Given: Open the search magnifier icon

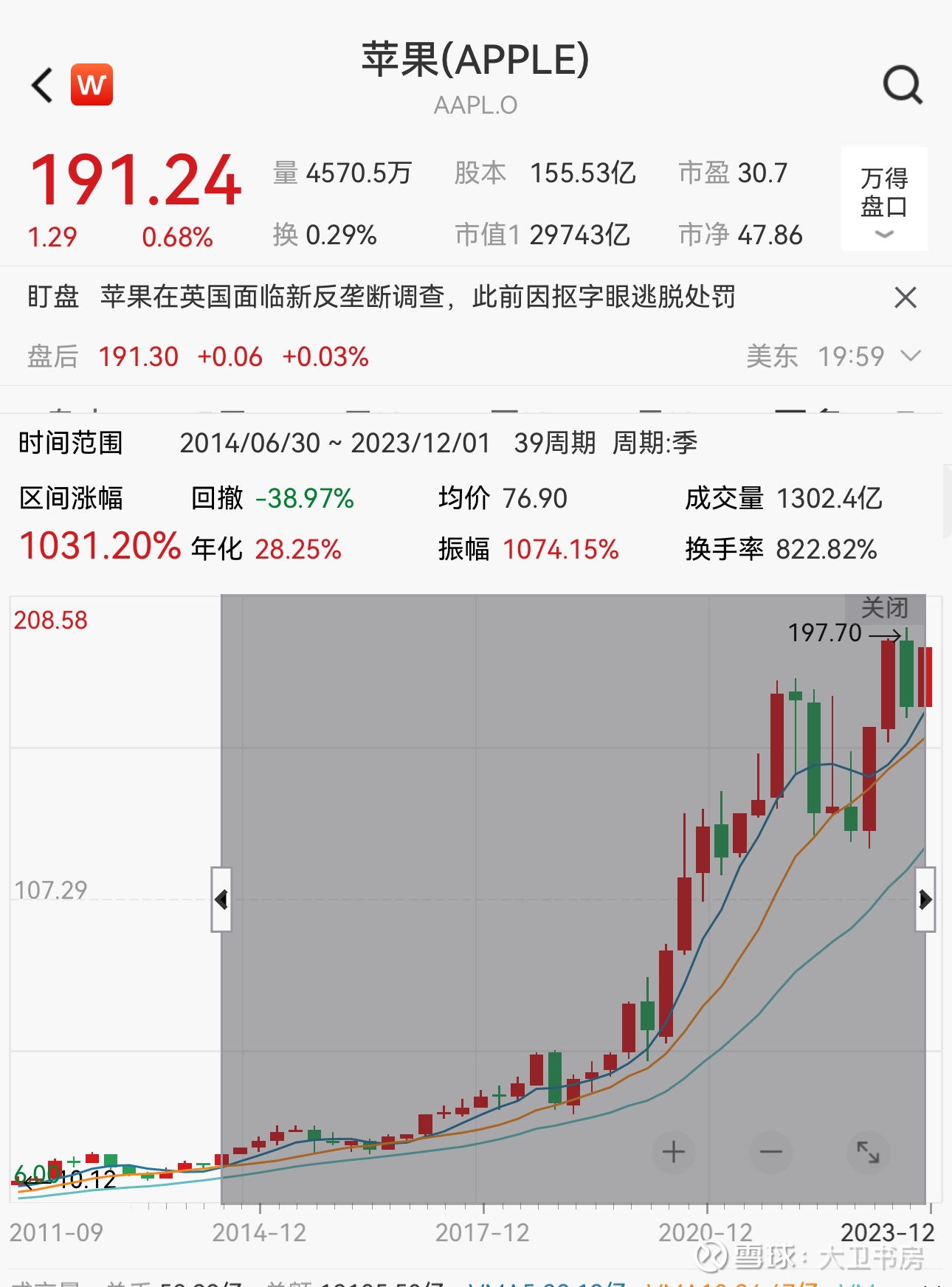Looking at the screenshot, I should coord(902,84).
